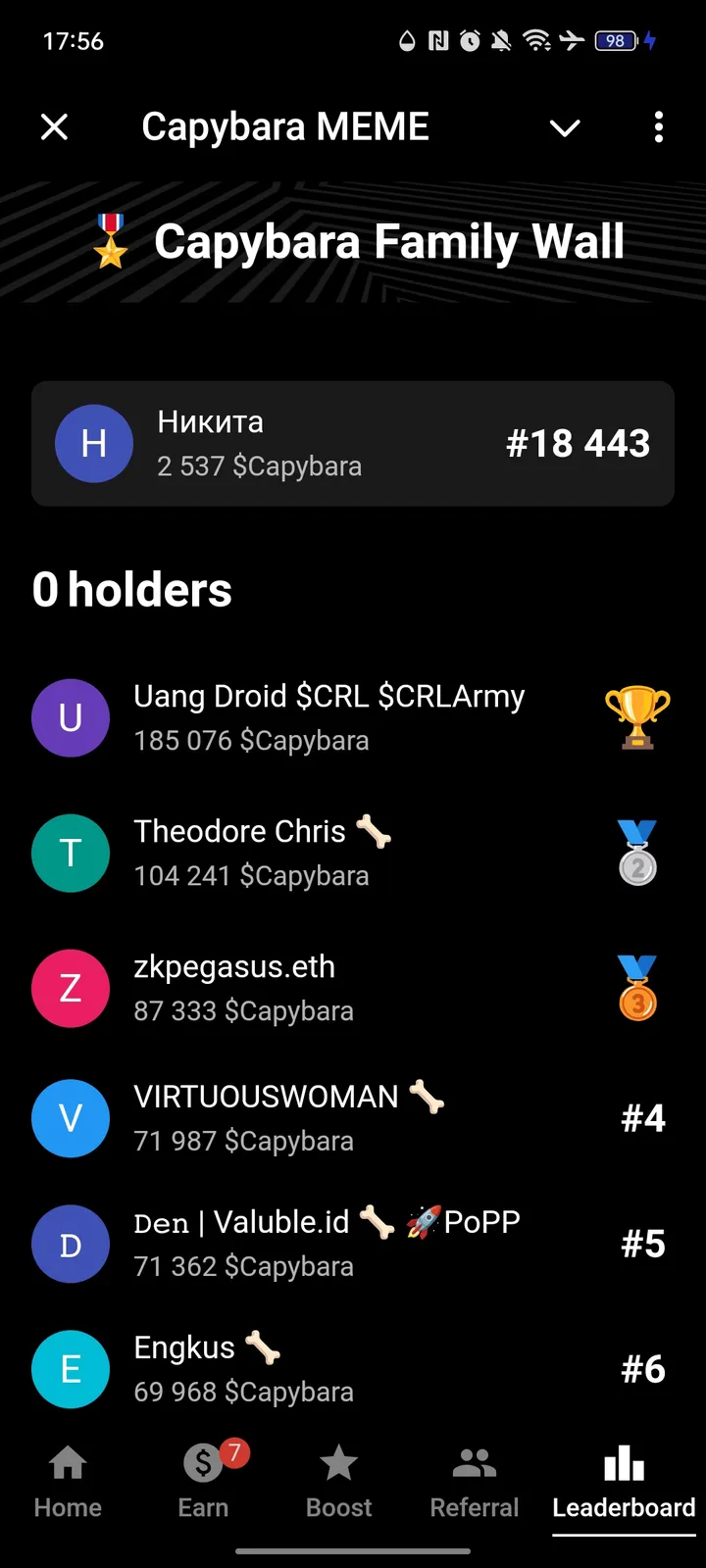Open the three-dot overflow menu
Image resolution: width=706 pixels, height=1568 pixels.
point(658,127)
